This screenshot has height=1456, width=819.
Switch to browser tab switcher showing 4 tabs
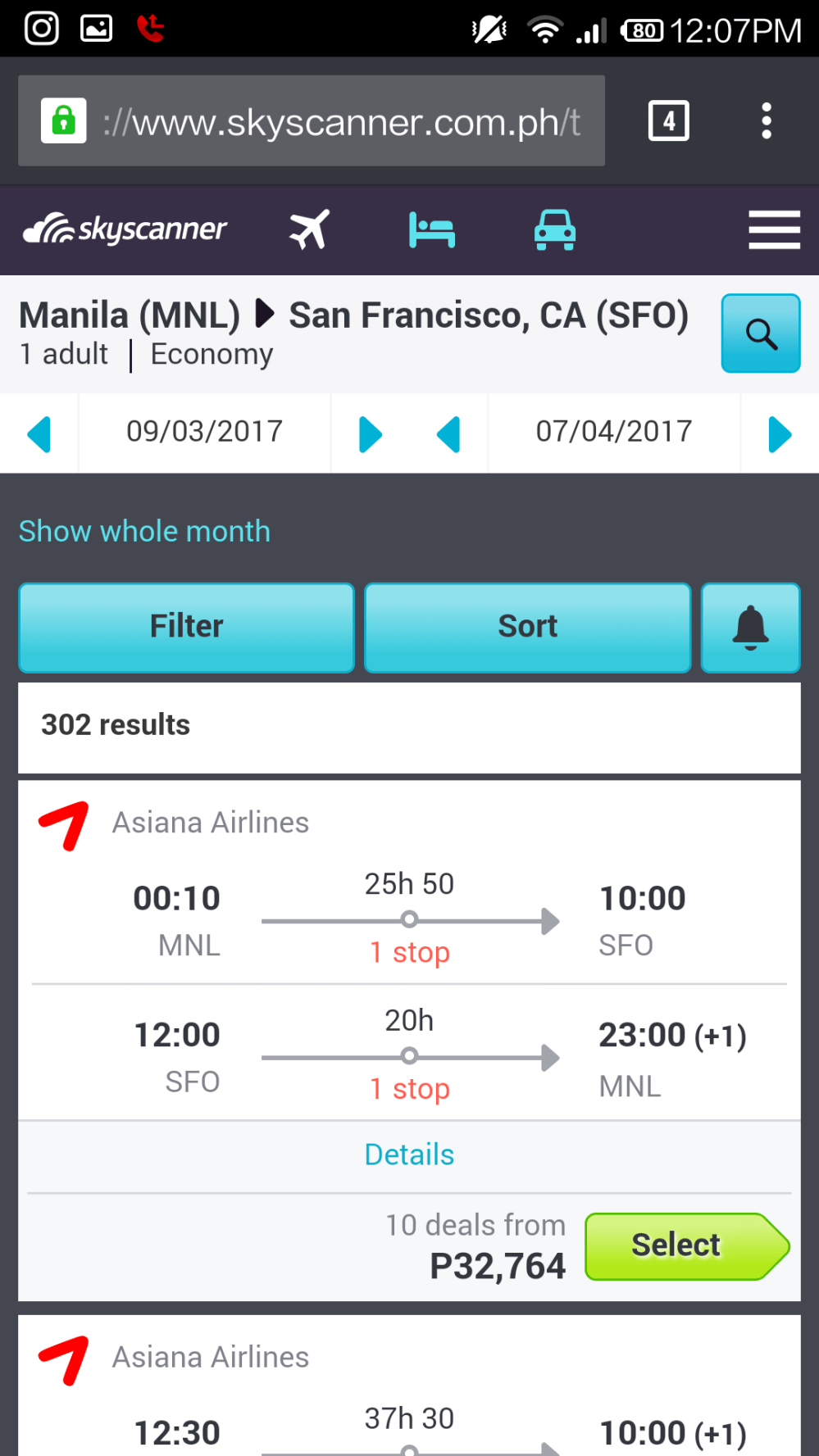(x=667, y=120)
